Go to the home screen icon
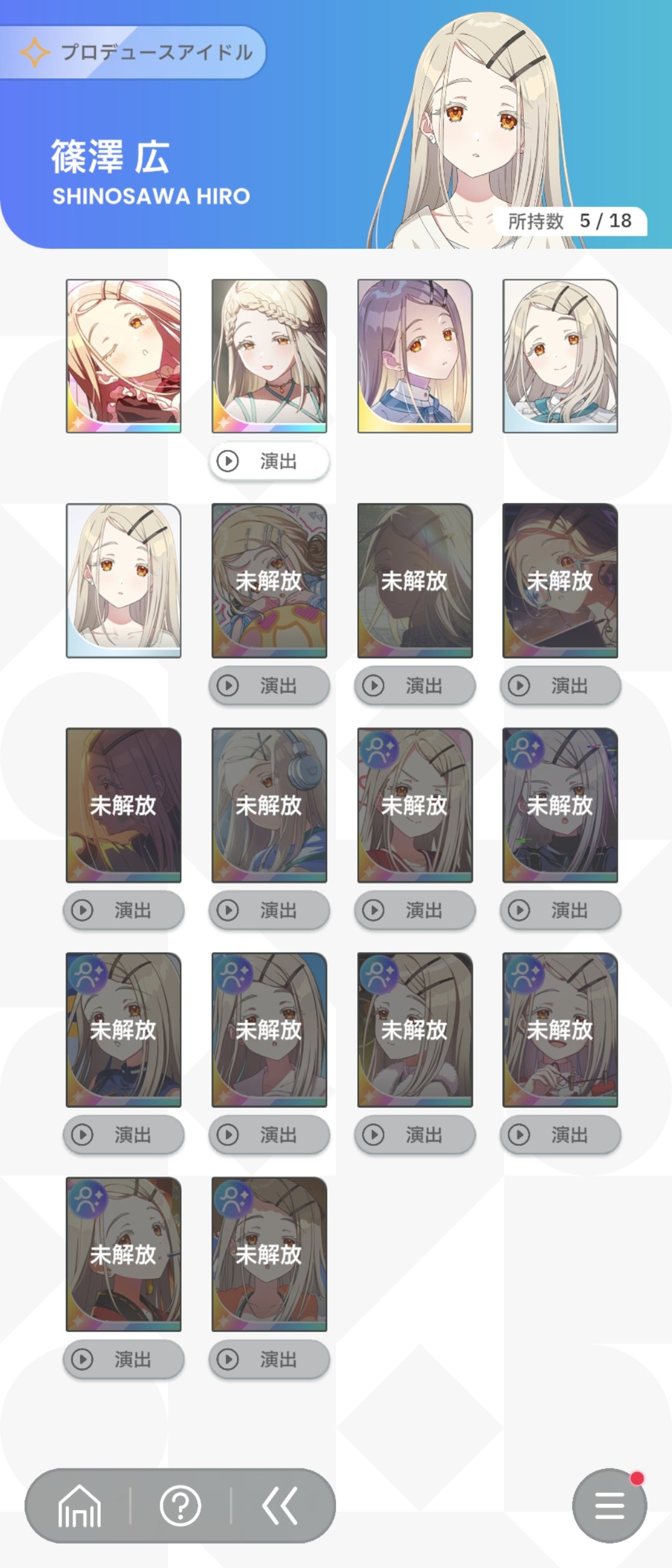 [x=80, y=1506]
